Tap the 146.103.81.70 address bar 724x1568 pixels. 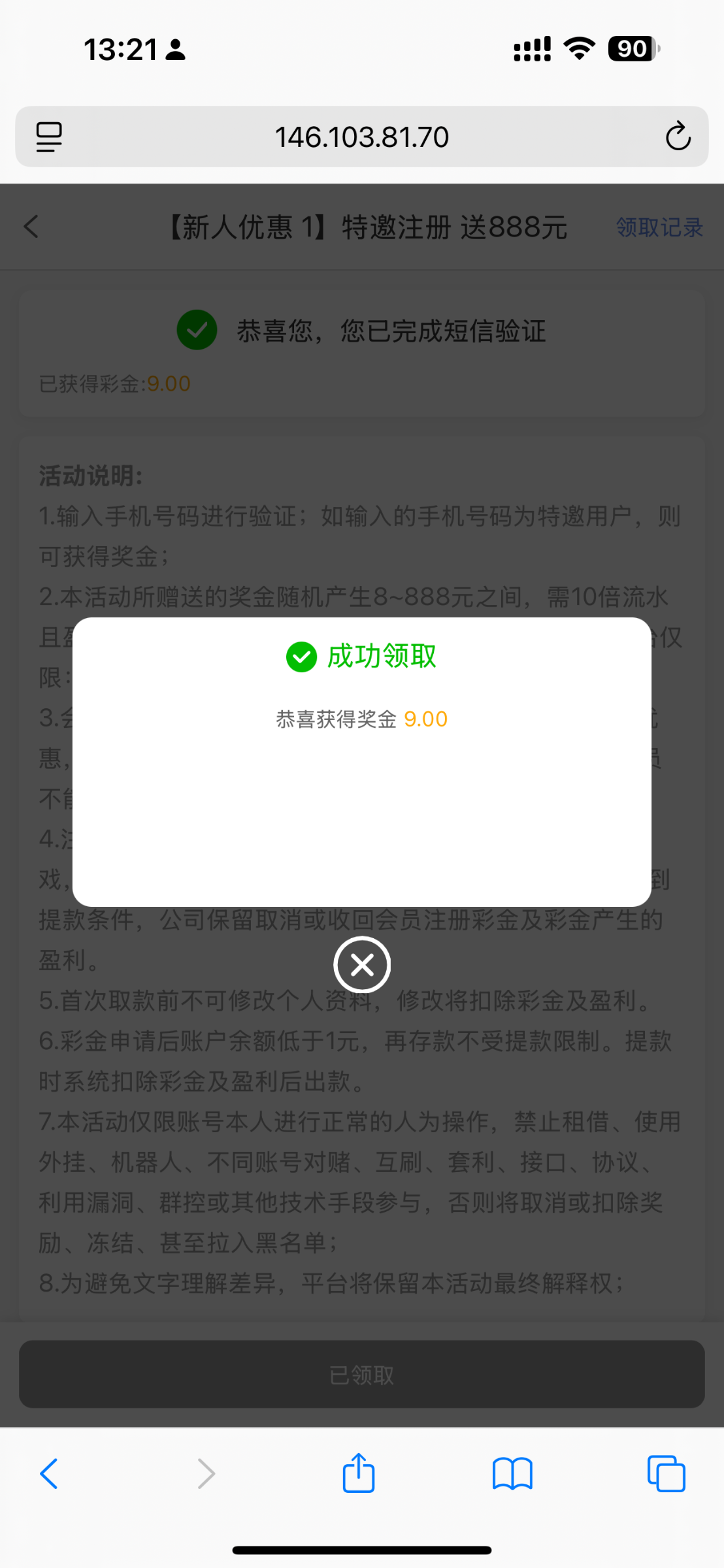361,137
